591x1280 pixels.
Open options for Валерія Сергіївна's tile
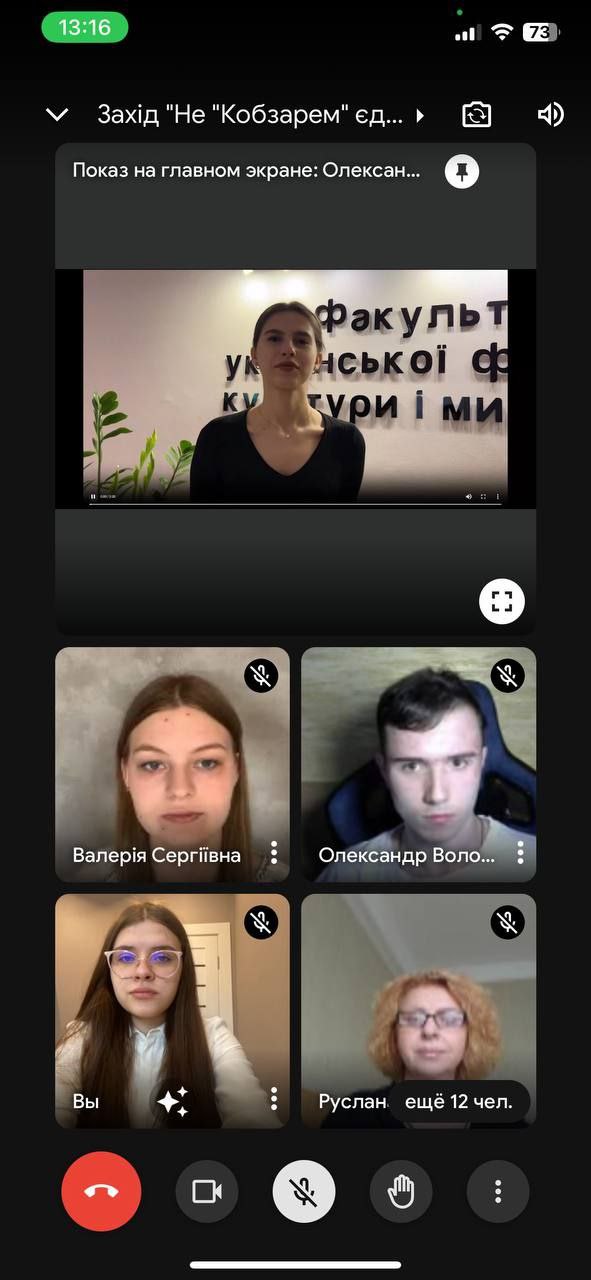click(274, 853)
